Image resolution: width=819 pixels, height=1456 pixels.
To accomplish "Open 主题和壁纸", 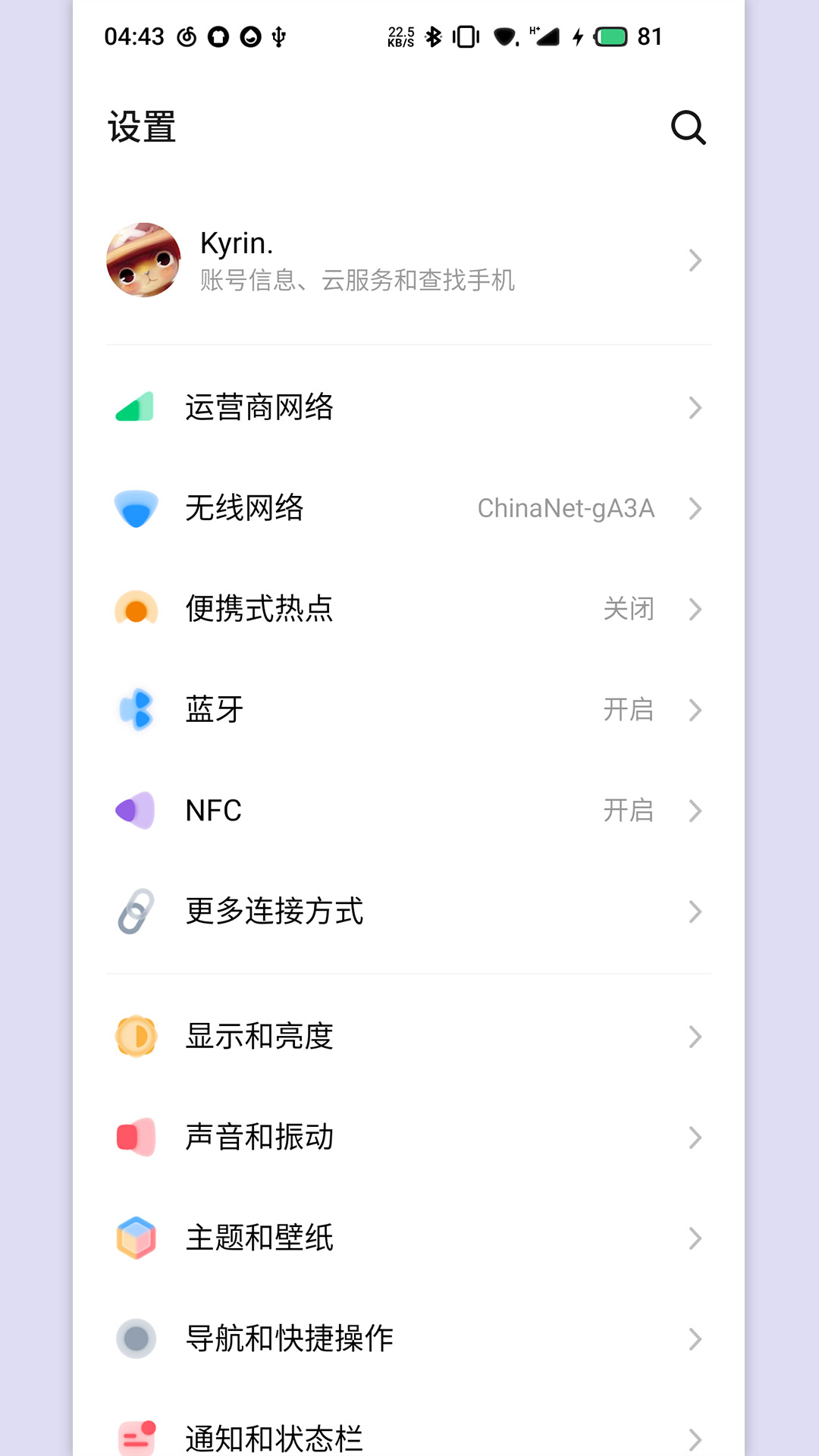I will tap(408, 1238).
